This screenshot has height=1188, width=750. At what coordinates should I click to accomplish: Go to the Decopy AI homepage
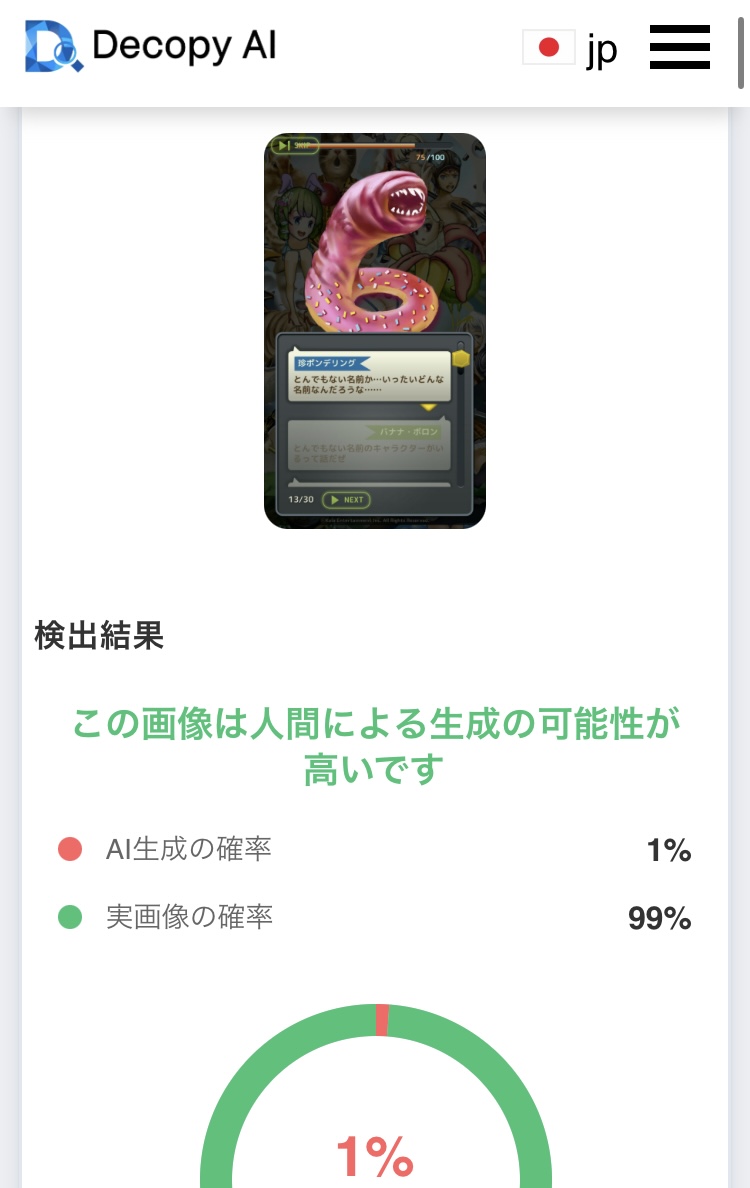click(151, 47)
